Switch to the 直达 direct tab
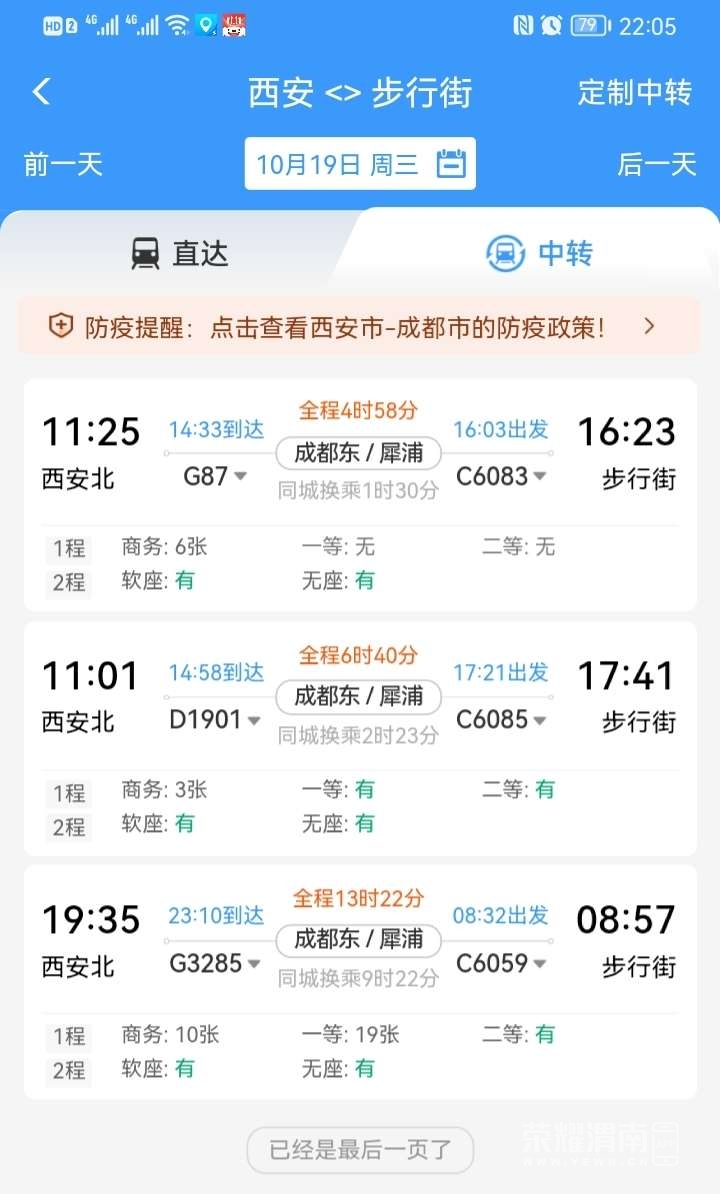720x1194 pixels. (x=181, y=253)
